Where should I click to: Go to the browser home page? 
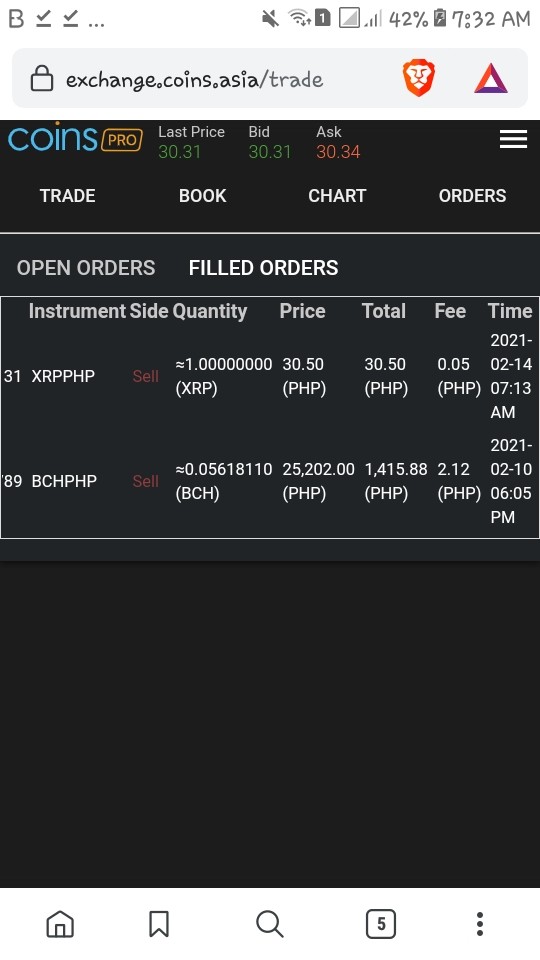pos(60,924)
